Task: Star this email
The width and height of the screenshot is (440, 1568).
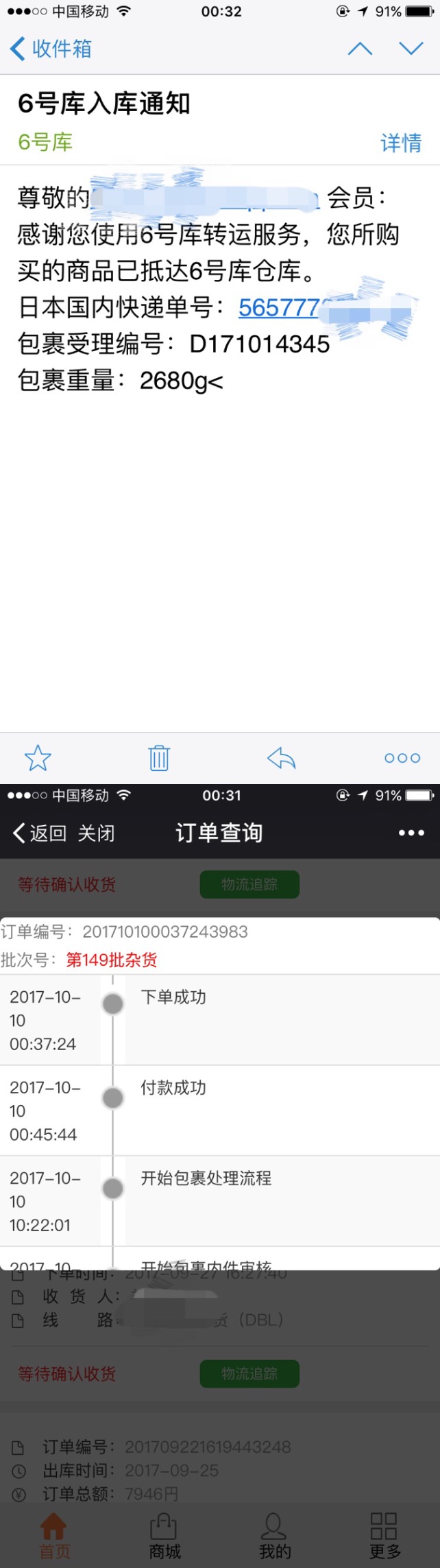Action: click(38, 758)
